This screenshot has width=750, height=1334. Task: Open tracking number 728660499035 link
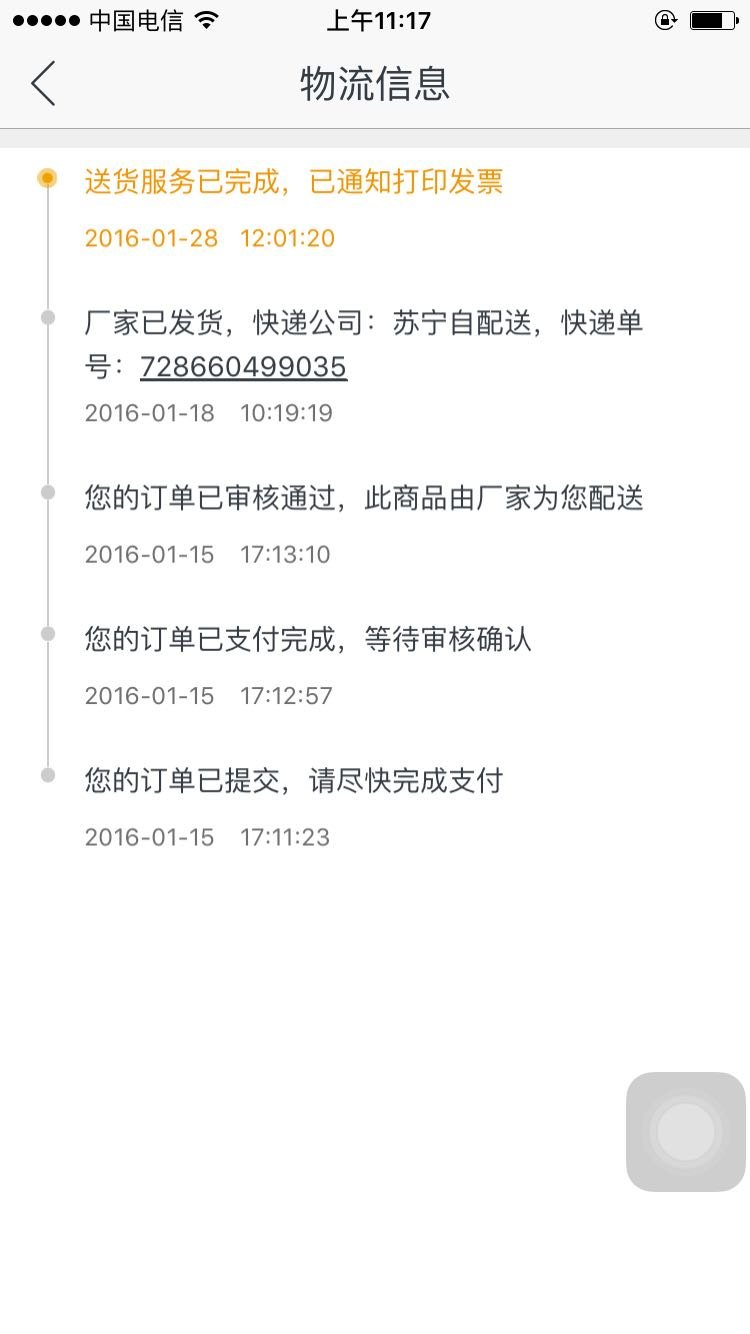[x=243, y=367]
